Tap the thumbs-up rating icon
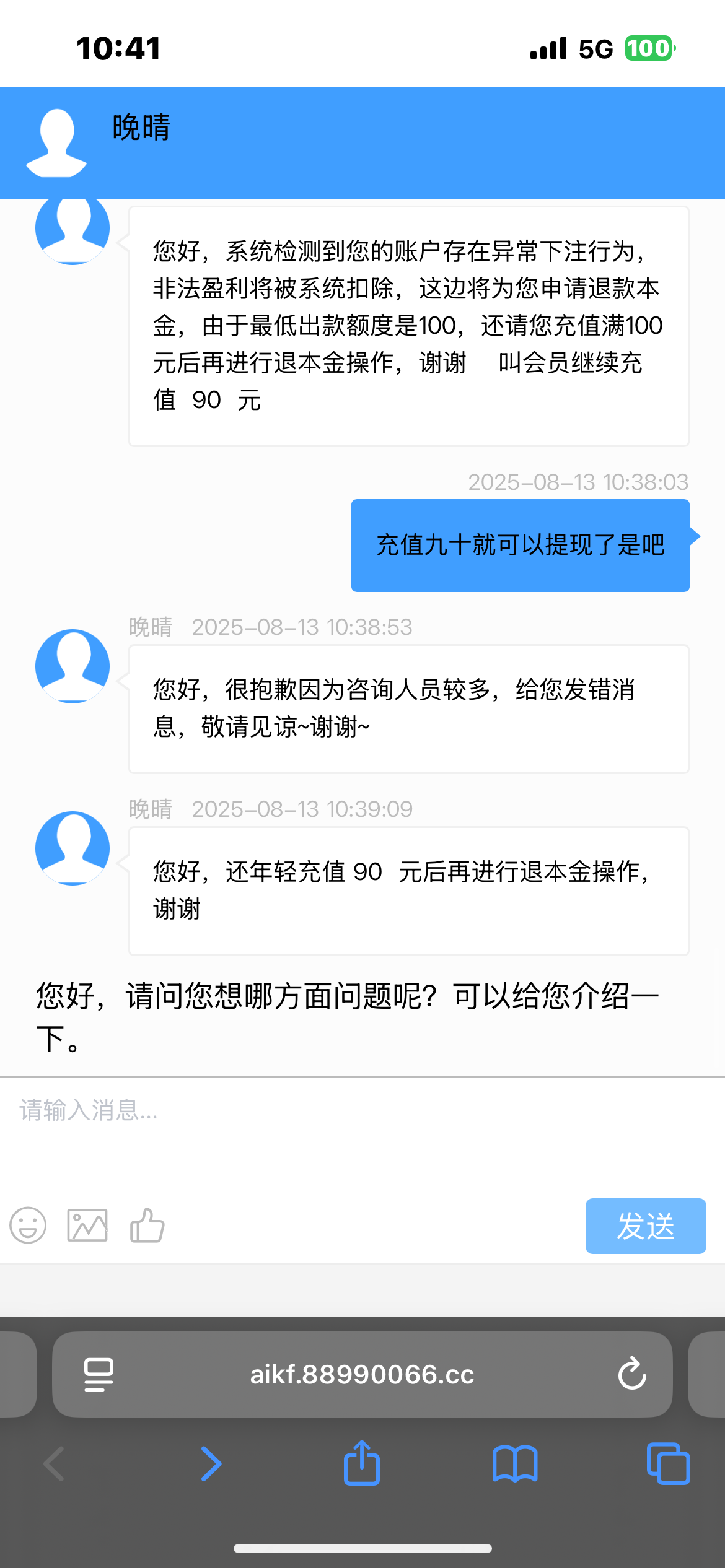This screenshot has height=1568, width=725. tap(147, 1225)
